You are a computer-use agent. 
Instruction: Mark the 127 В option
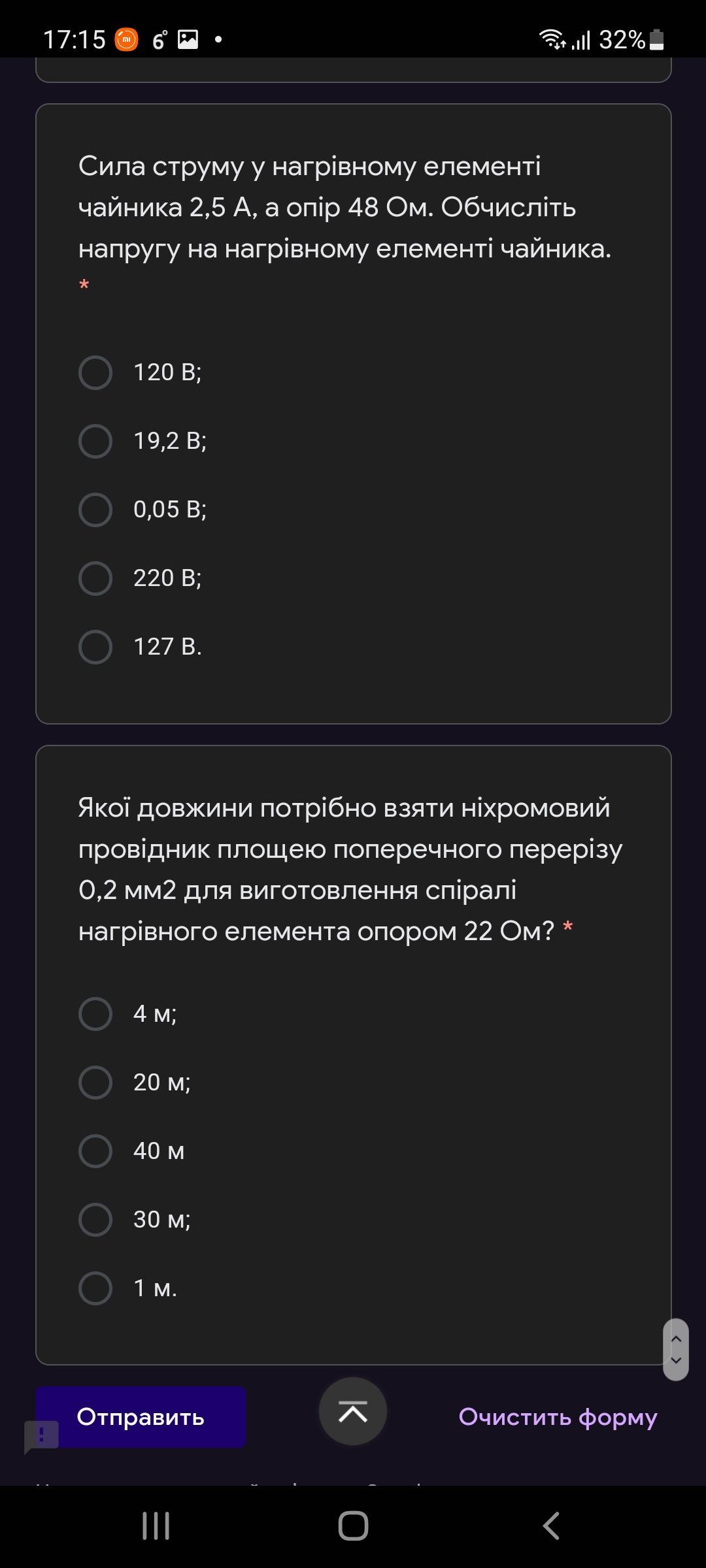point(95,647)
